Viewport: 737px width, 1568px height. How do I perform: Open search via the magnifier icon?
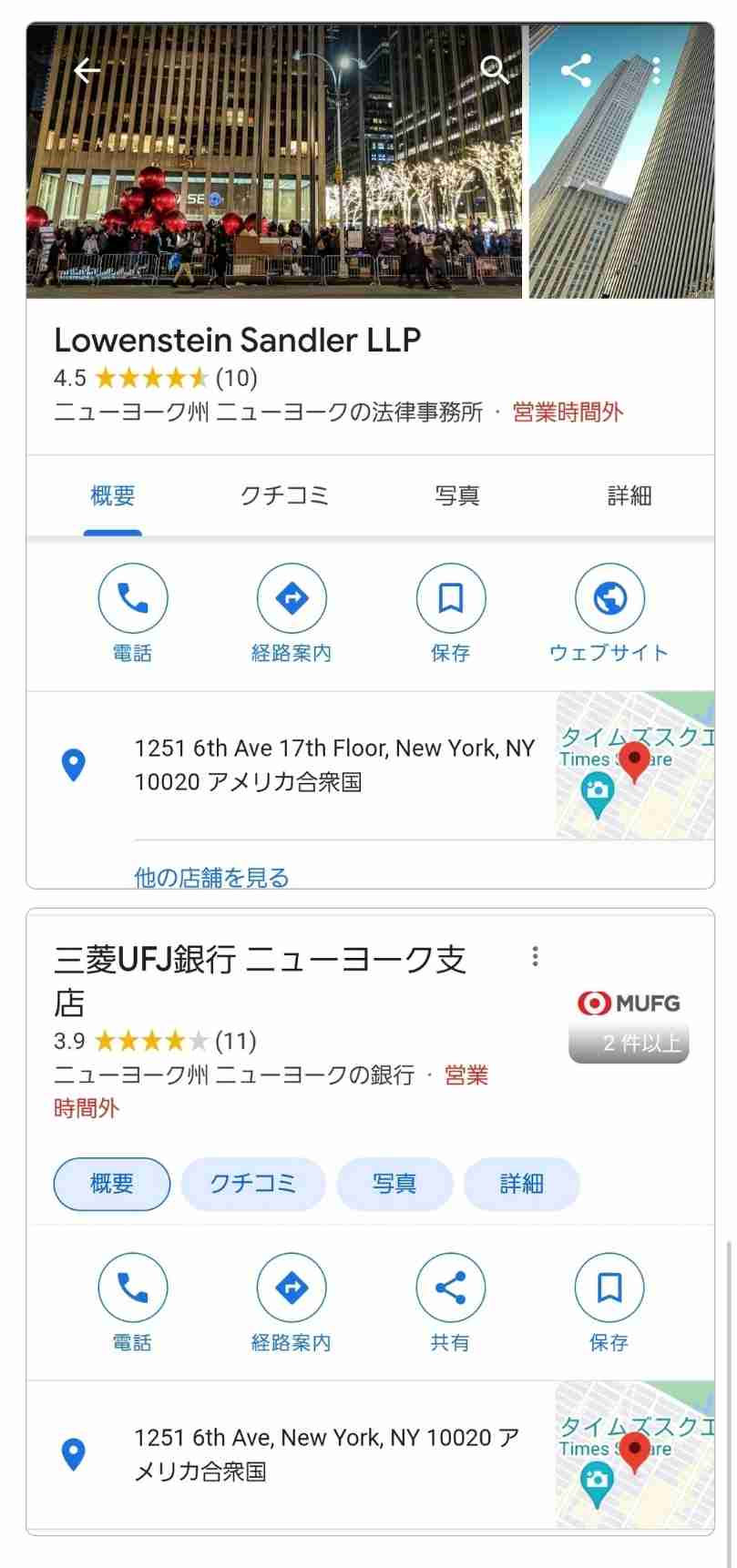[x=494, y=70]
